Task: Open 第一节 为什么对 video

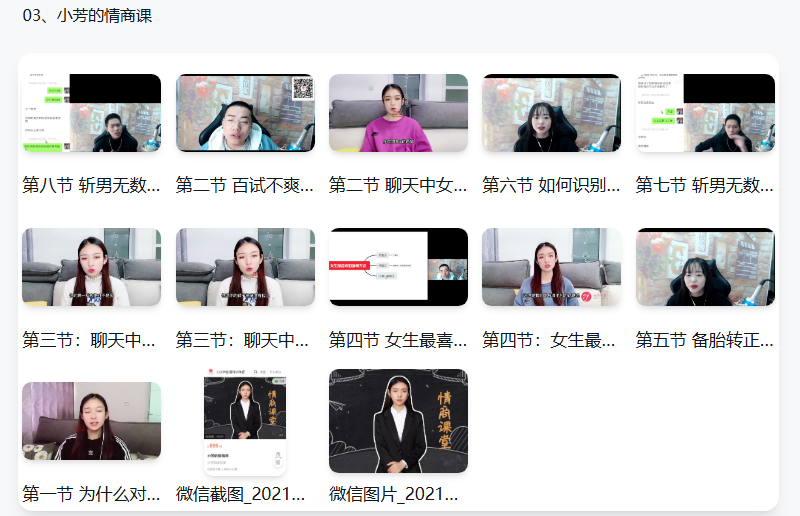Action: pyautogui.click(x=91, y=421)
